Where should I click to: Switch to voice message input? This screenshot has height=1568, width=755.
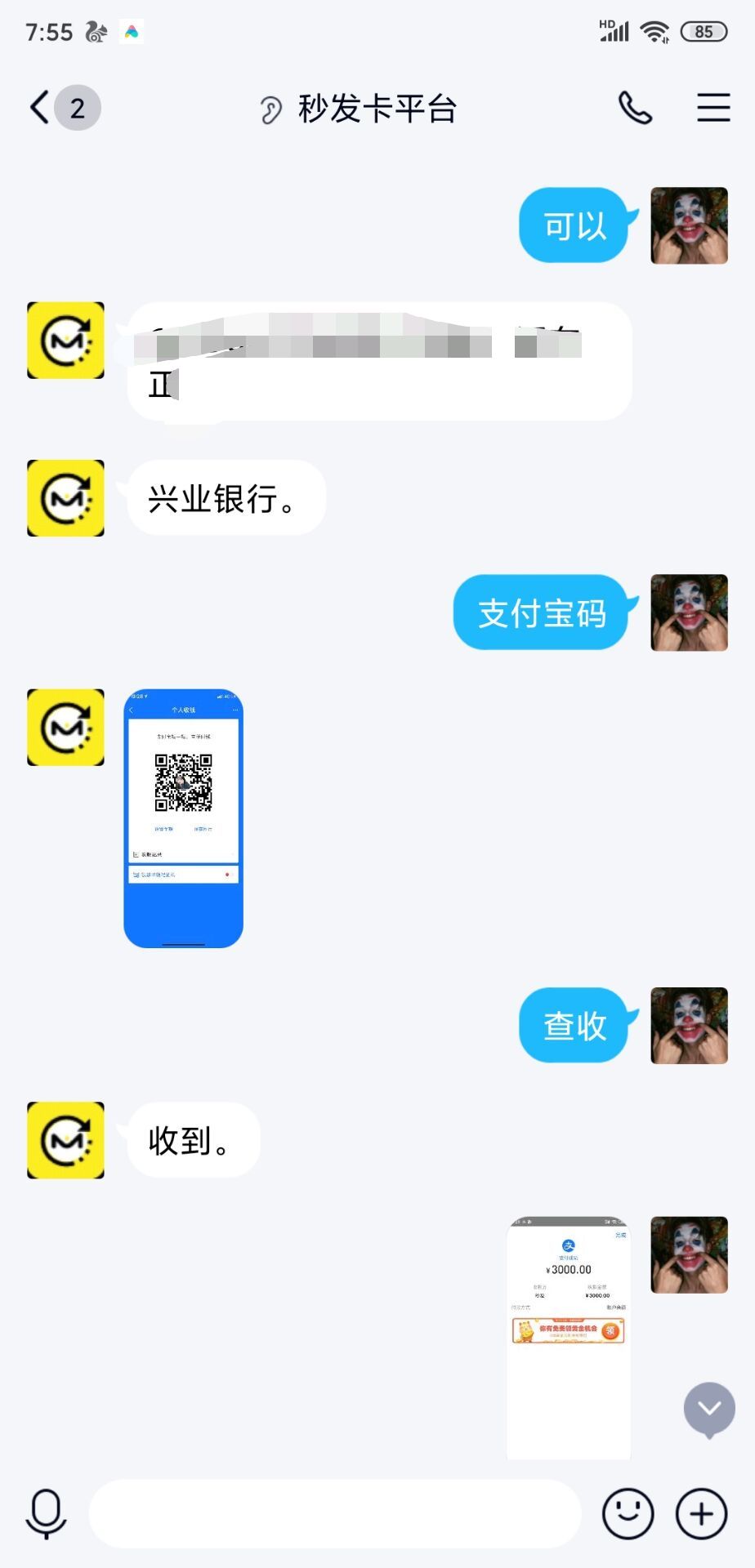point(47,1513)
